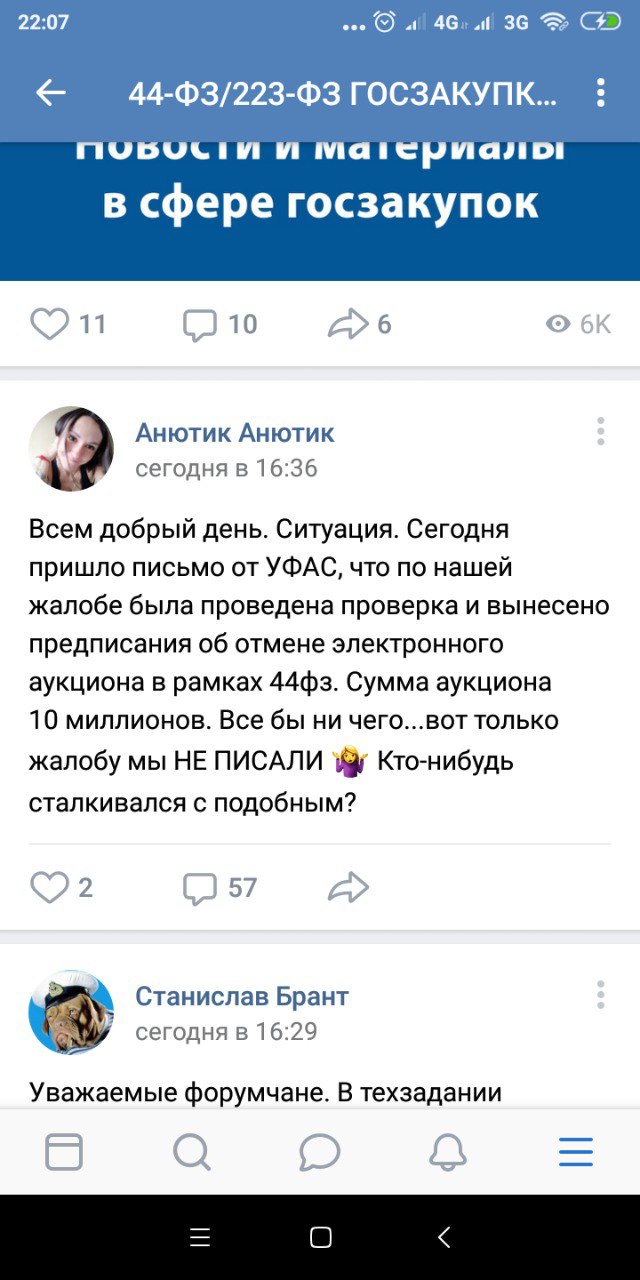The width and height of the screenshot is (640, 1280).
Task: Open the messages tab
Action: 319,1152
